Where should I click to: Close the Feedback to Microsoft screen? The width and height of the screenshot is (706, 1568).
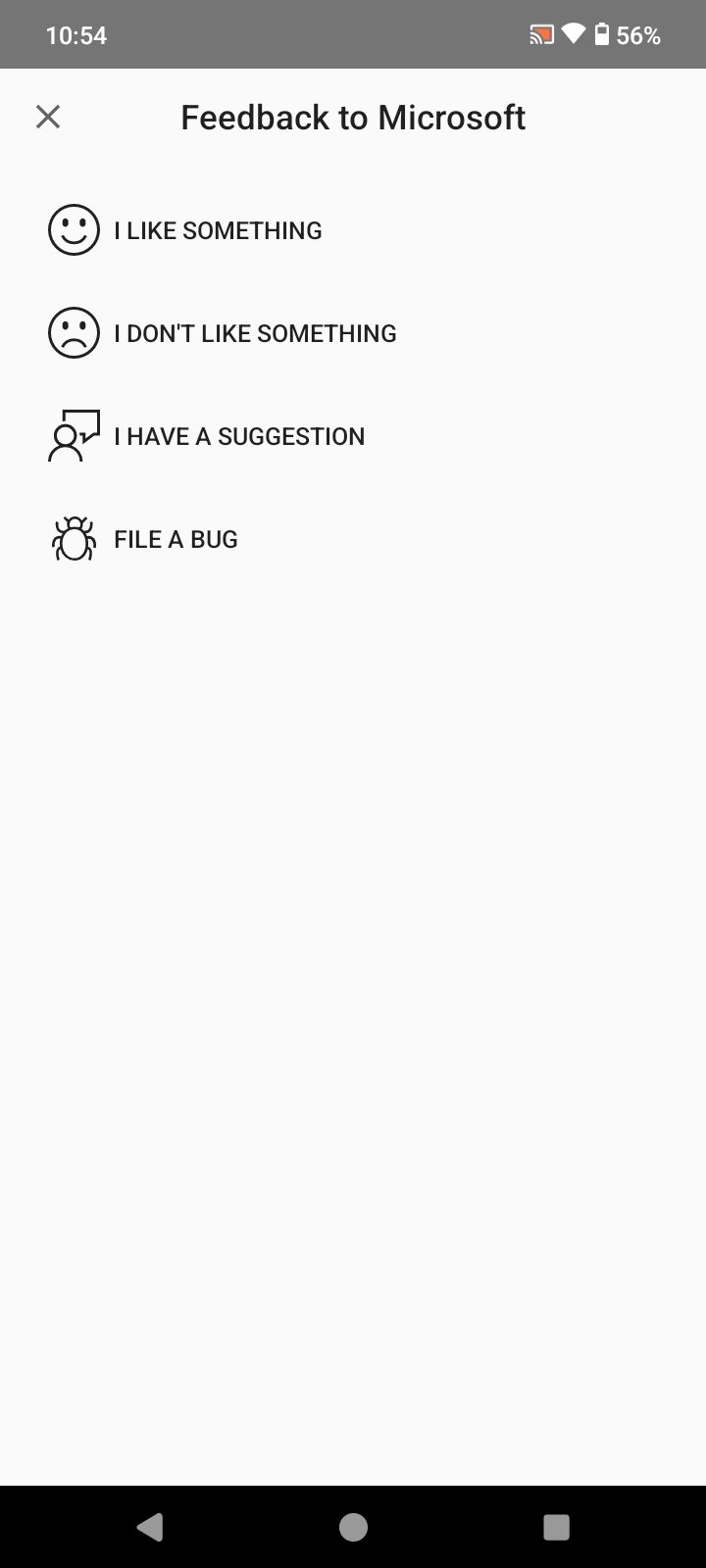pyautogui.click(x=48, y=118)
